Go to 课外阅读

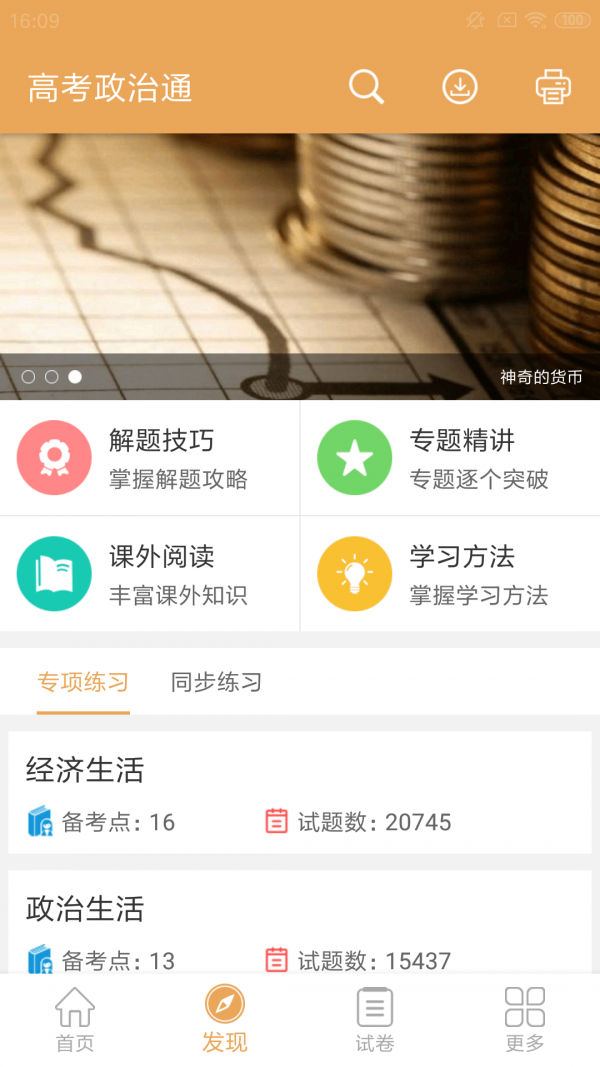[150, 574]
